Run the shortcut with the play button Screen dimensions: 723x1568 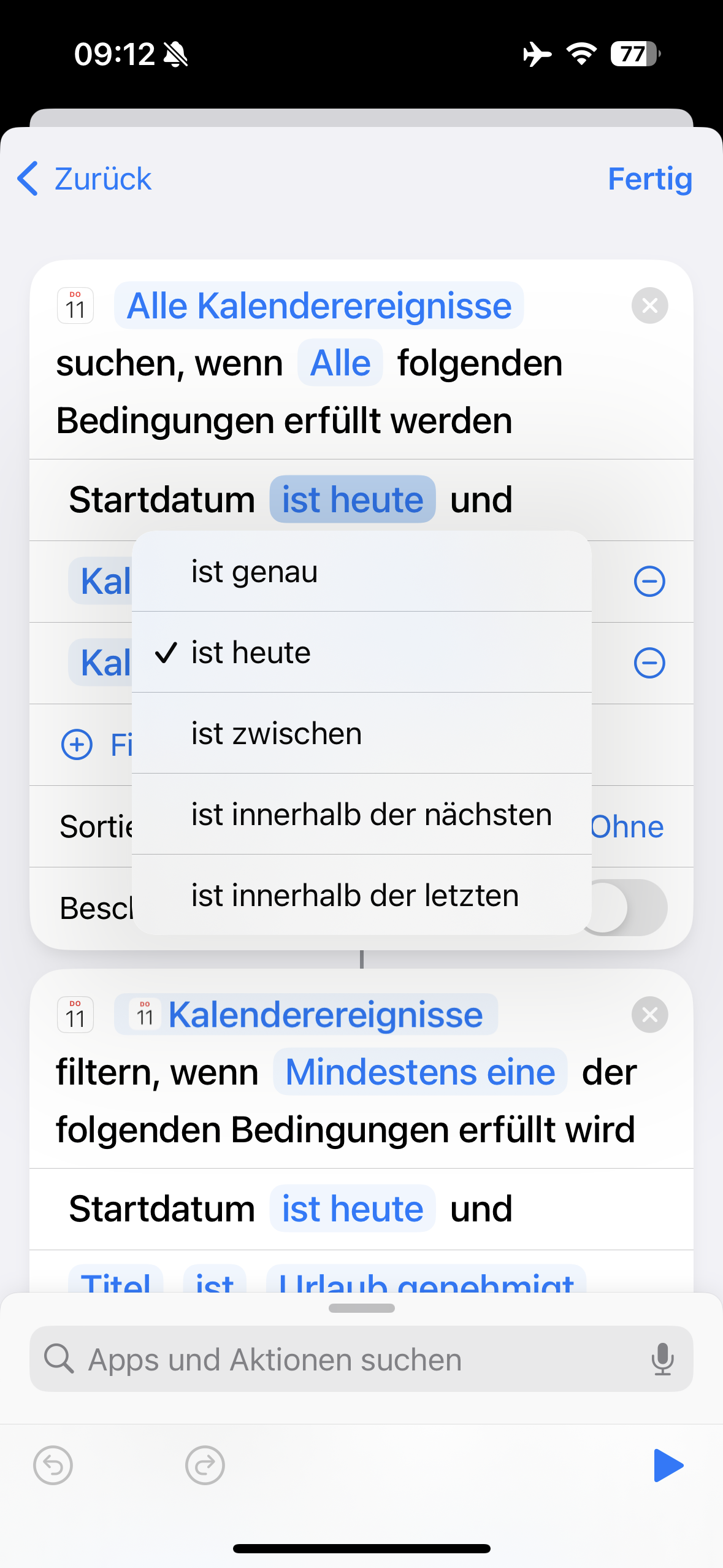667,1466
